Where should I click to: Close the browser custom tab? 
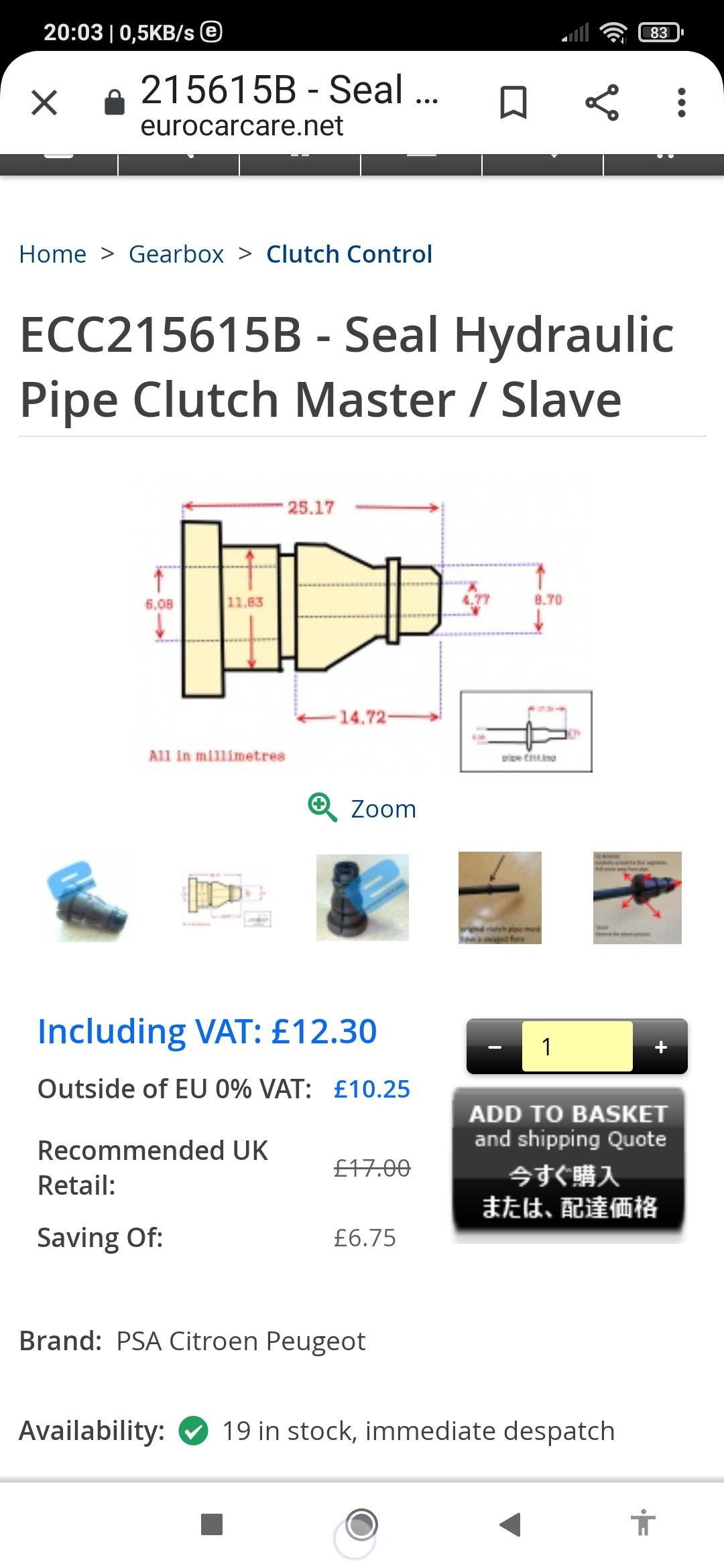44,103
